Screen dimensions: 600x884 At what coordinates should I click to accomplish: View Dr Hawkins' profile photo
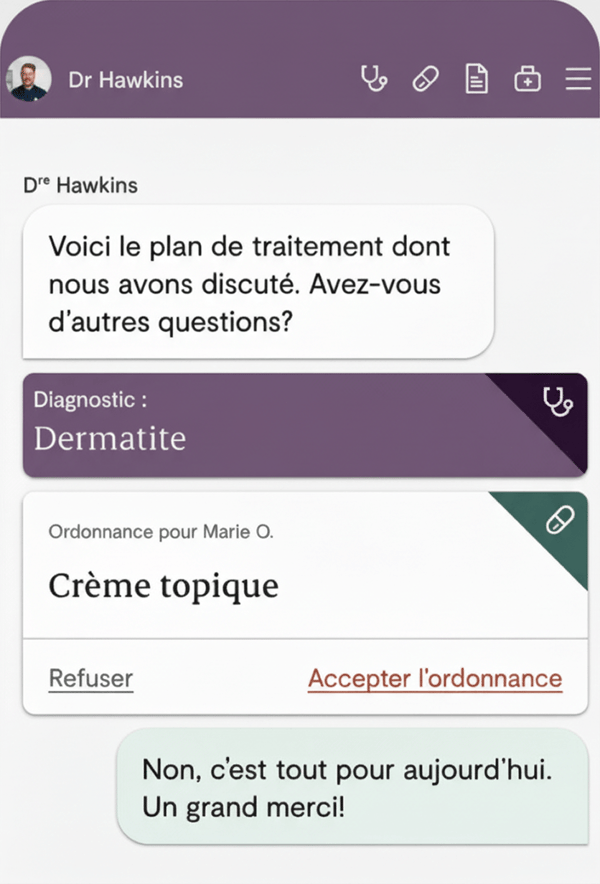coord(29,78)
